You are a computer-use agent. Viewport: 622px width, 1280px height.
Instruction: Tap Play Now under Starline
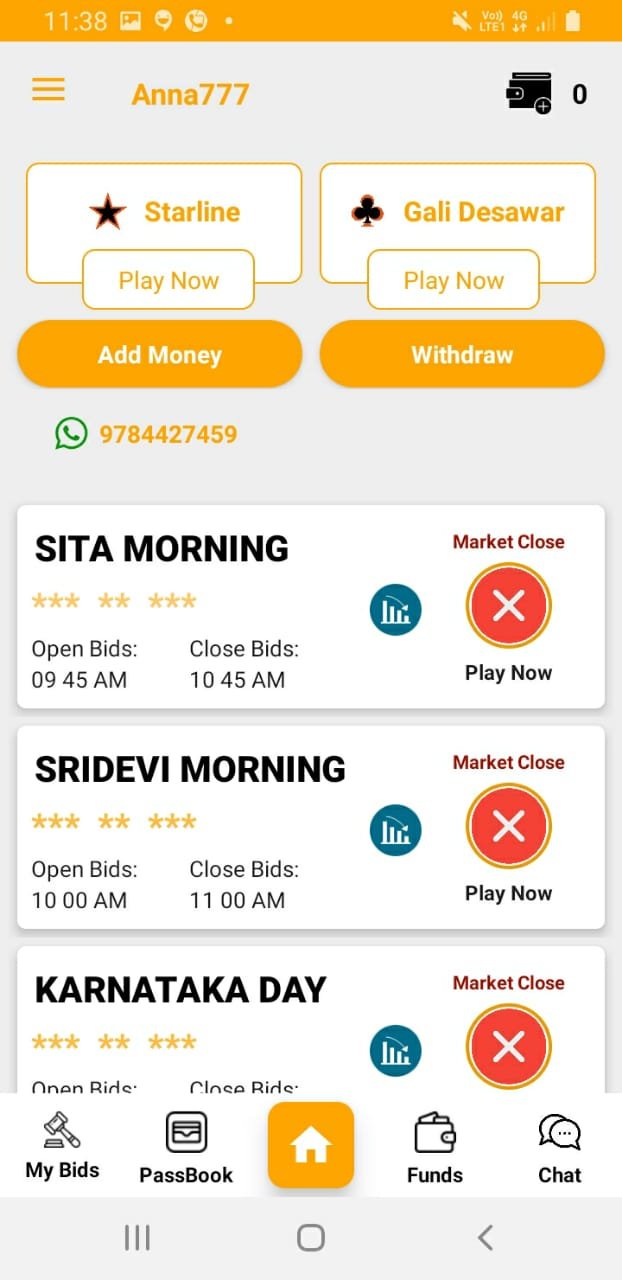168,280
